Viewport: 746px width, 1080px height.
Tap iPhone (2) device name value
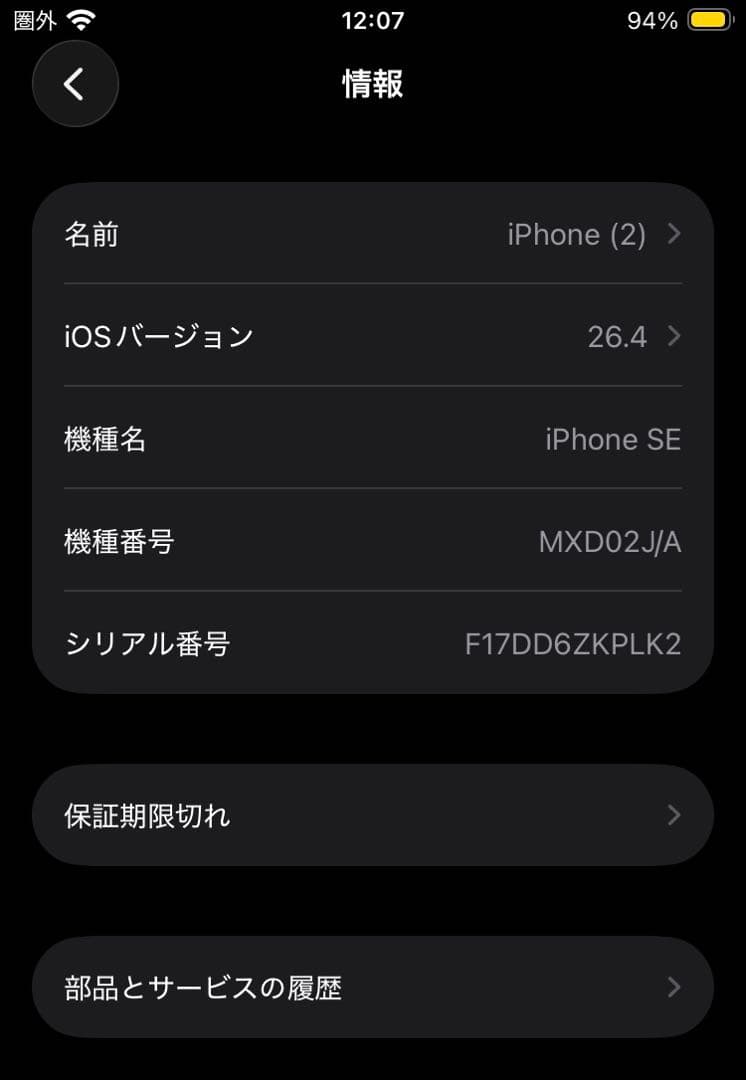(x=578, y=234)
